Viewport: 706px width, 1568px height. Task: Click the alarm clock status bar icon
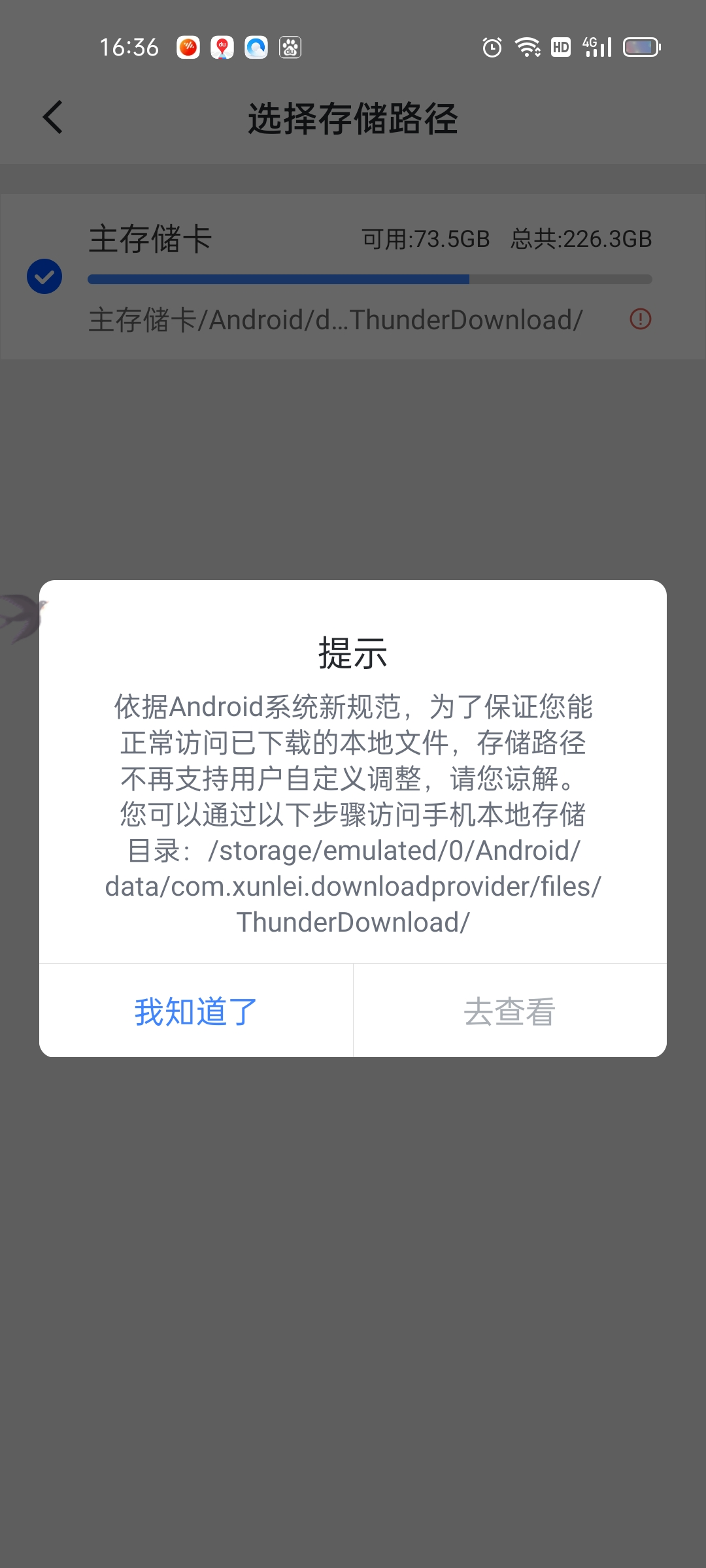tap(490, 46)
